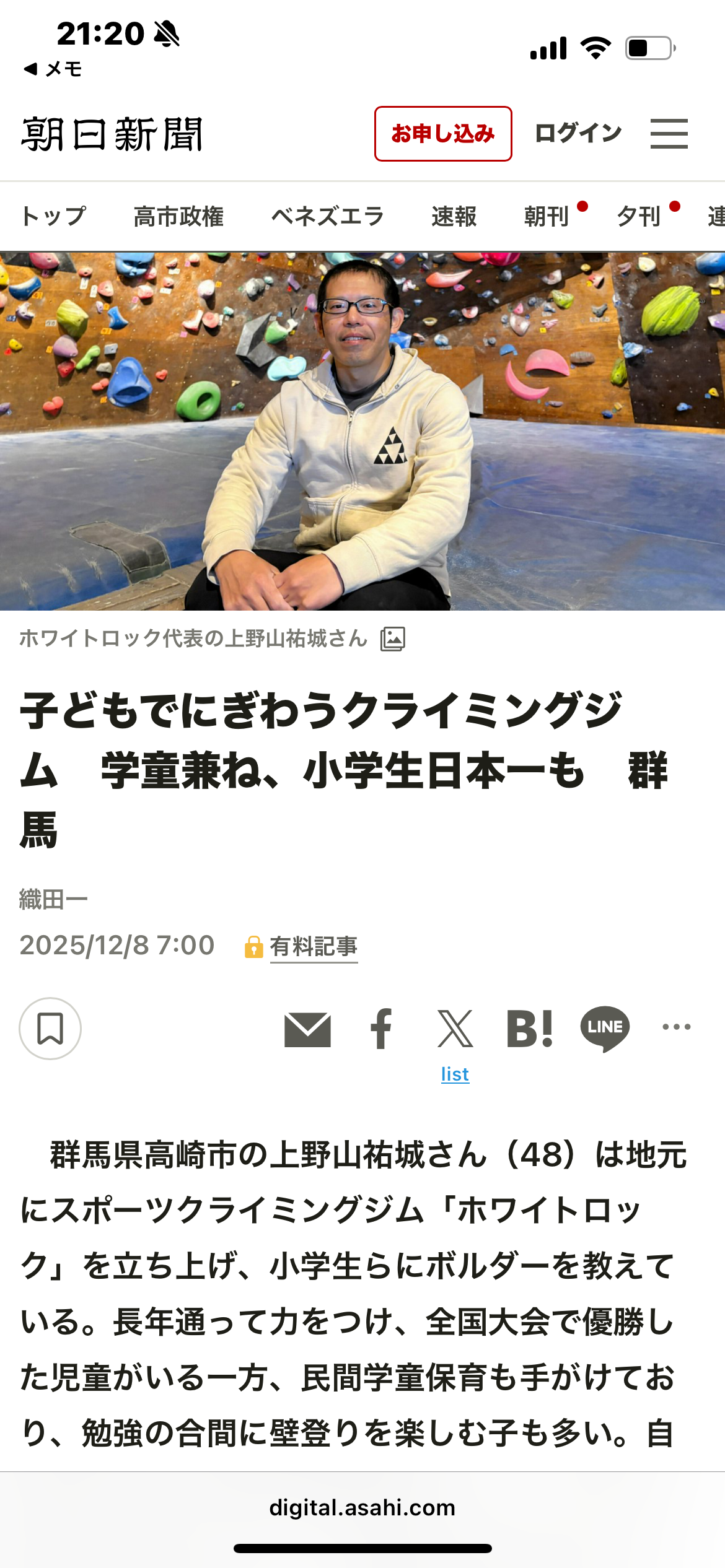Screen dimensions: 725x1568
Task: View the article's main photo
Action: 362,431
